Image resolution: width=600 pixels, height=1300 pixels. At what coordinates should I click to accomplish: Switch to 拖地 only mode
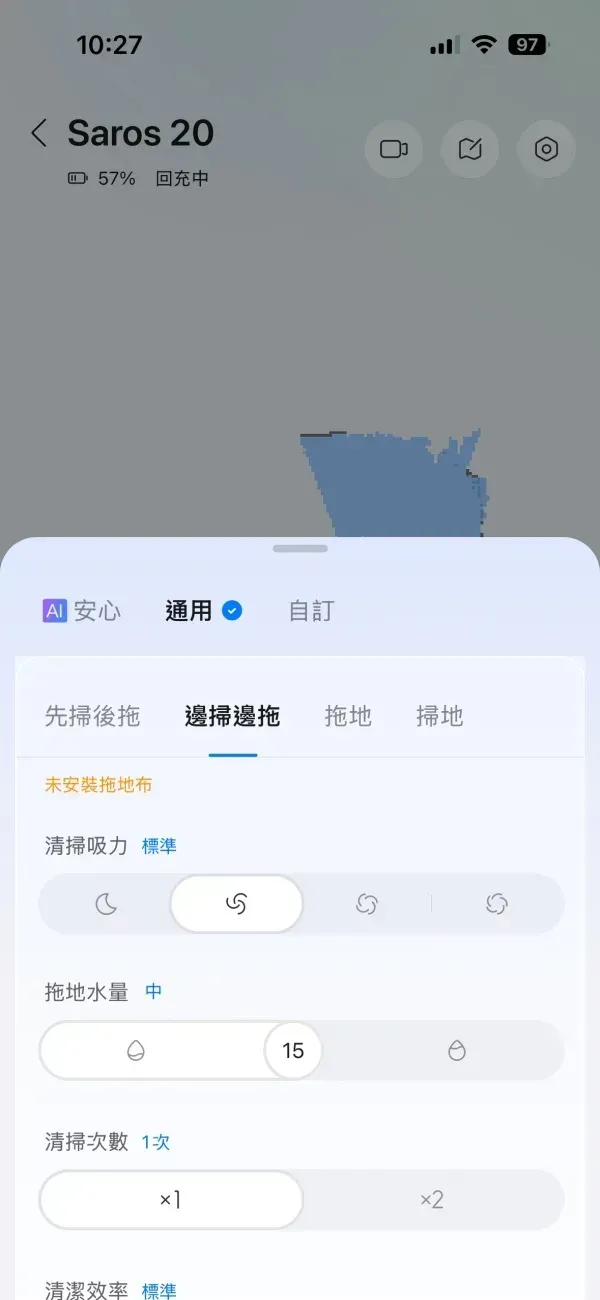coord(348,716)
